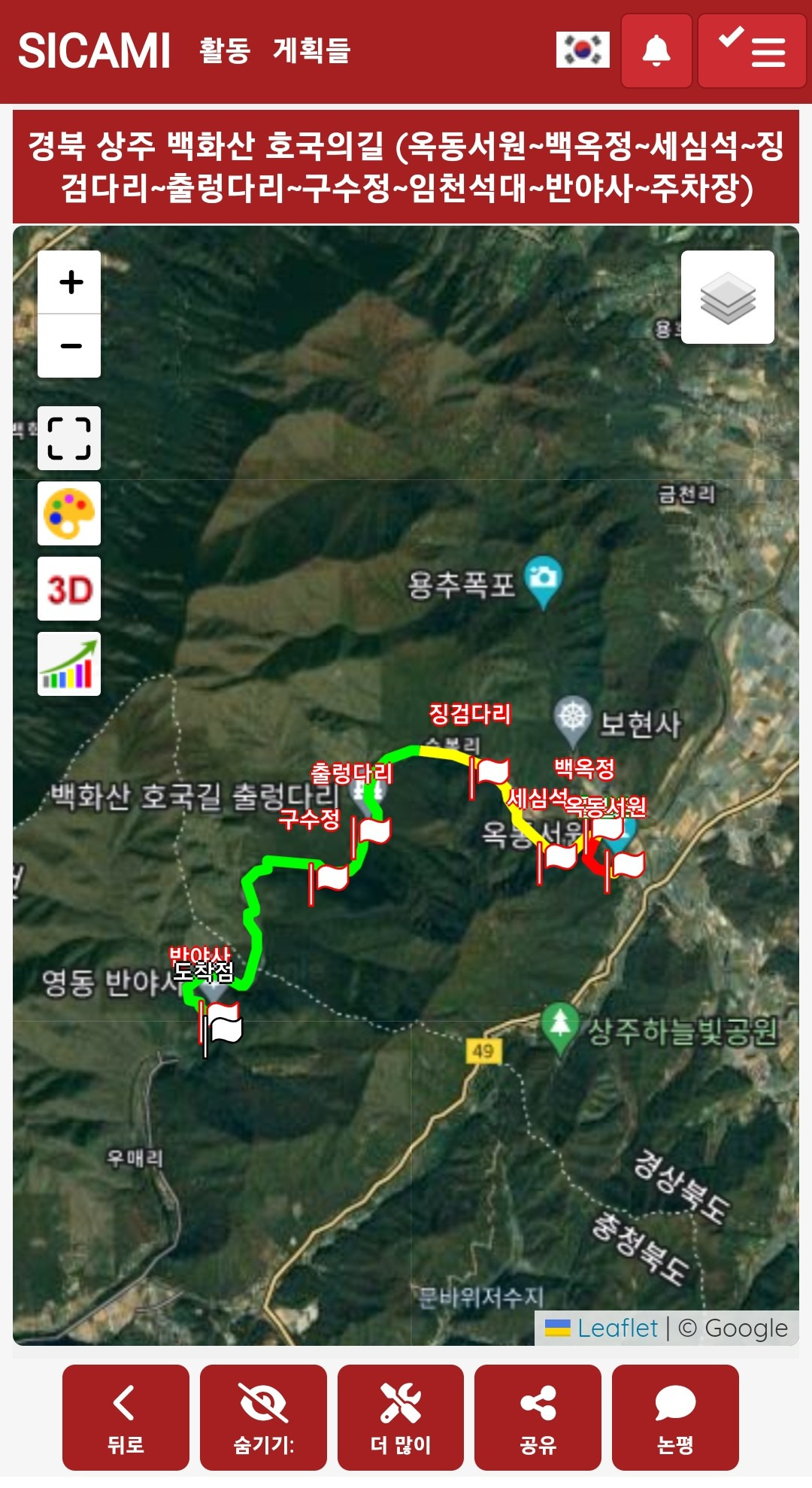812x1488 pixels.
Task: Go back with 뒤로 button
Action: 126,1417
